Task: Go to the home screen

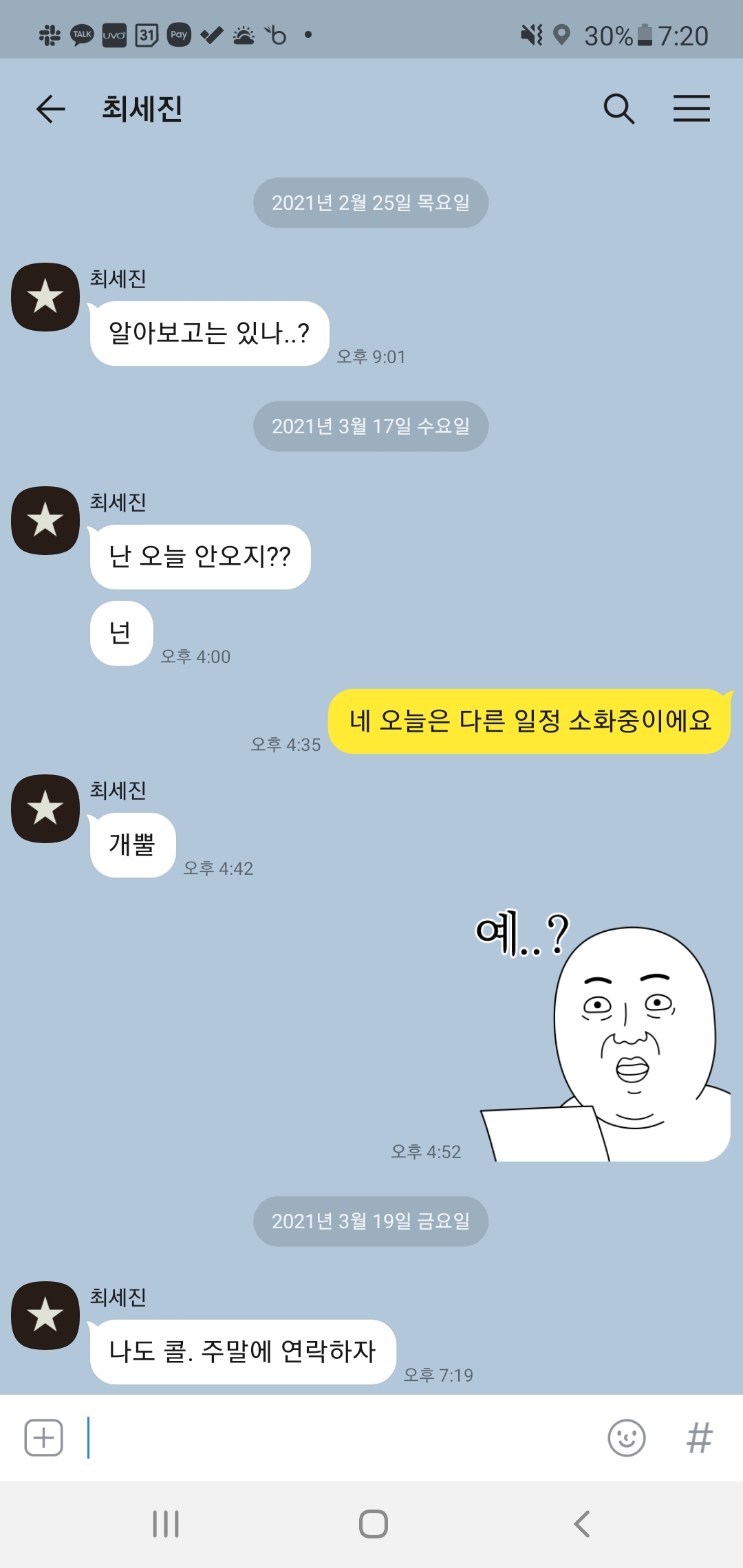Action: click(373, 1524)
